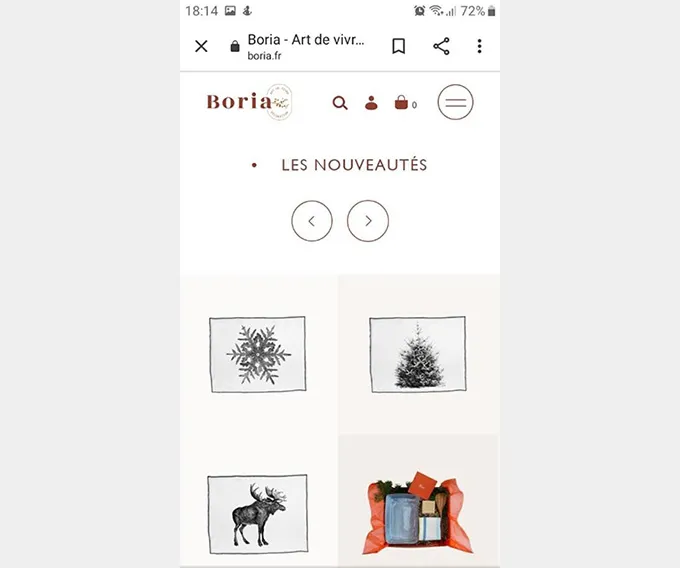Screen dimensions: 680x568
Task: Open the moose print product
Action: 258,512
